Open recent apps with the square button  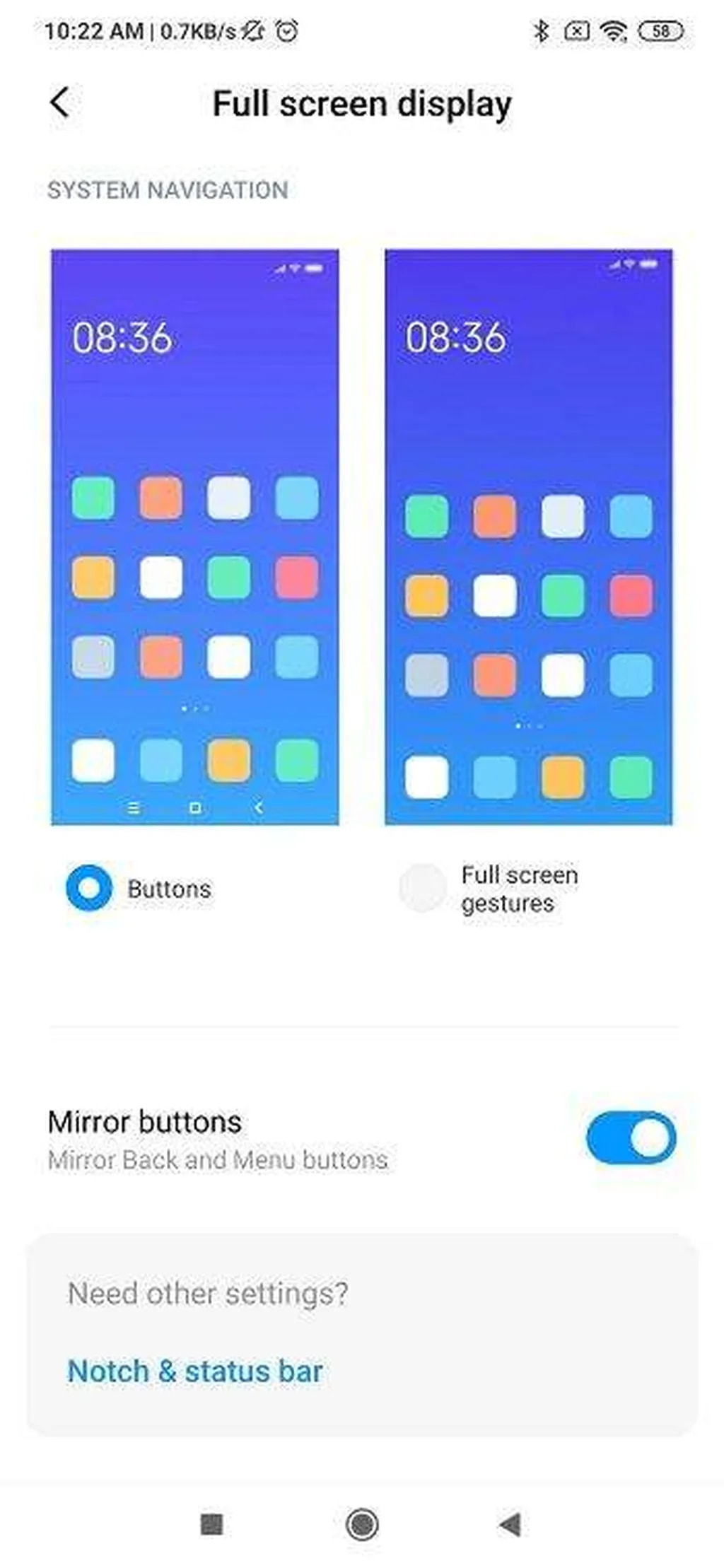coord(211,1523)
